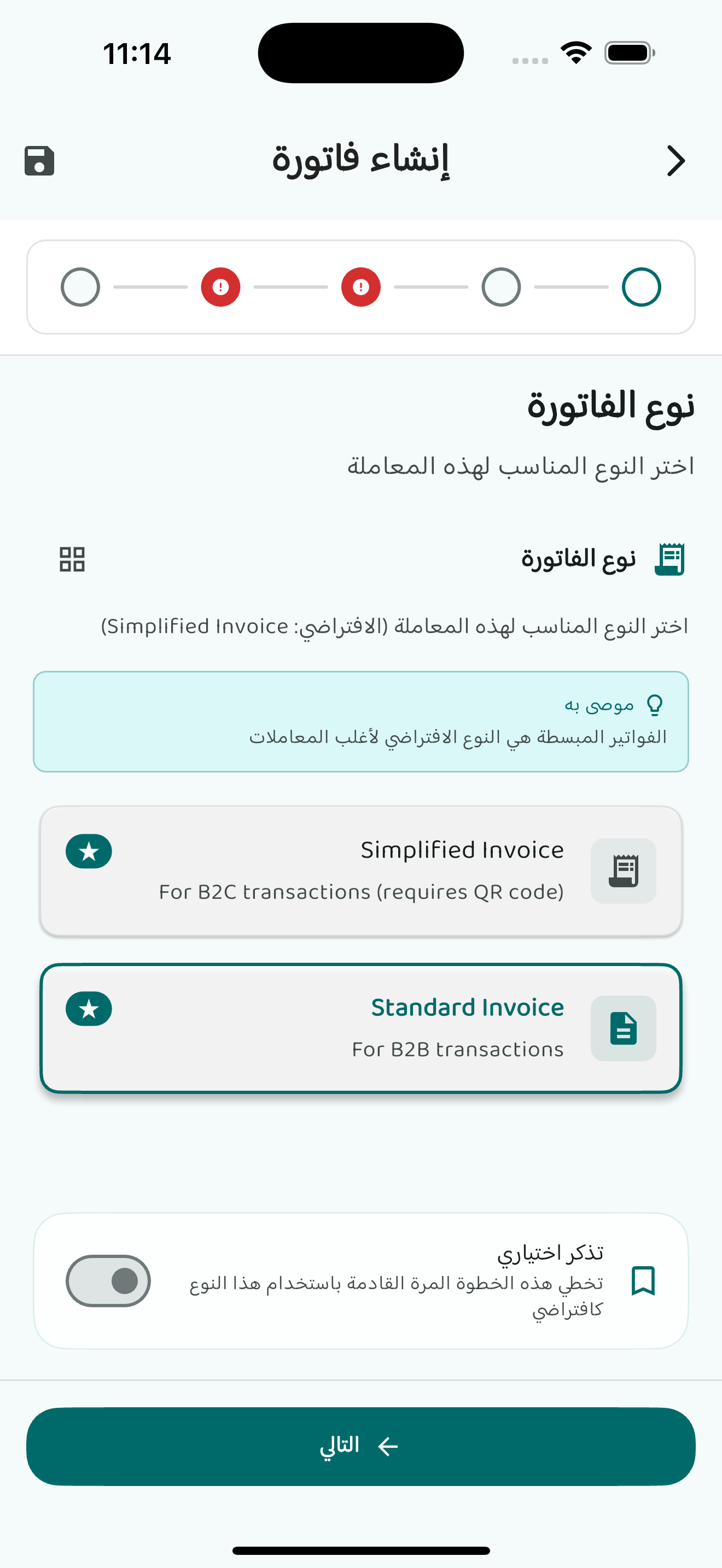Viewport: 722px width, 1568px height.
Task: Continue with the التالي button
Action: pyautogui.click(x=360, y=1446)
